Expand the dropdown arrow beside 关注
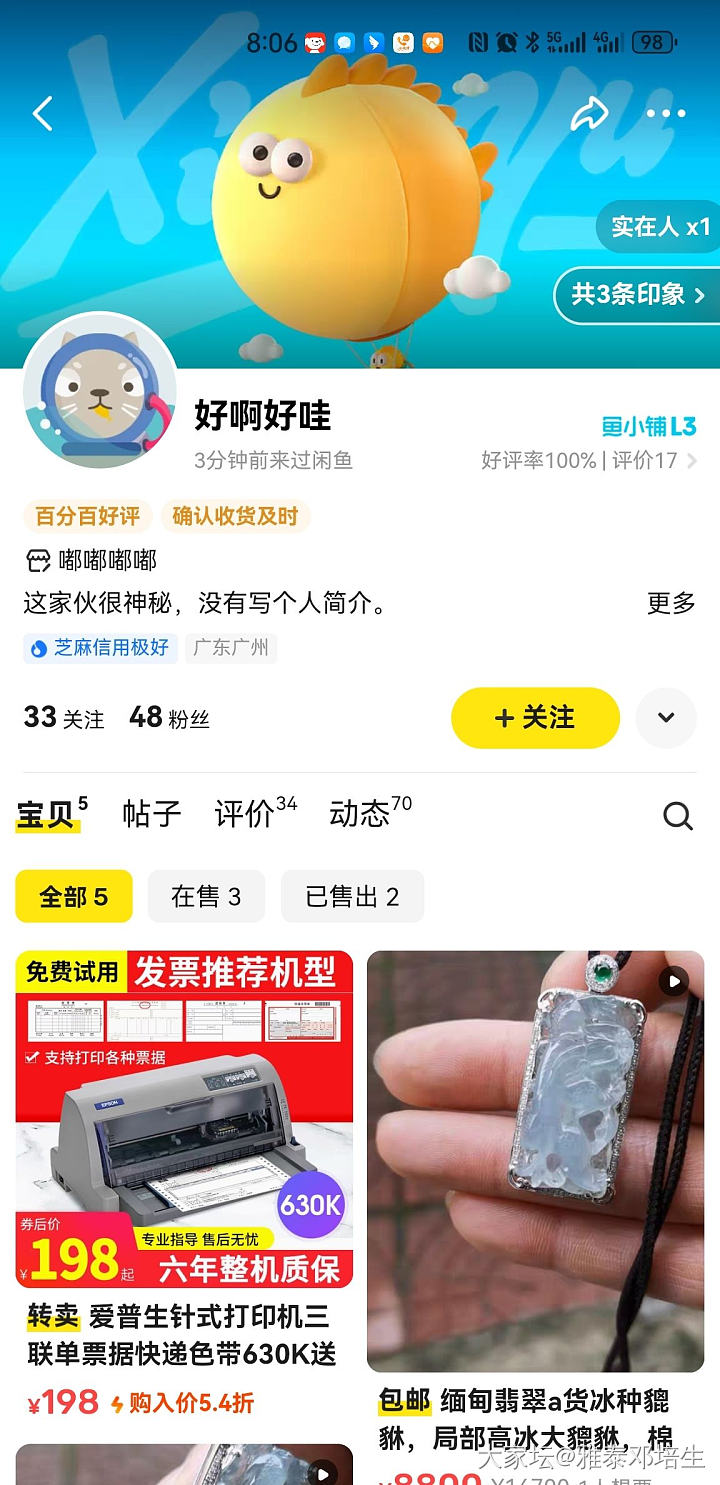Viewport: 720px width, 1485px height. tap(666, 718)
